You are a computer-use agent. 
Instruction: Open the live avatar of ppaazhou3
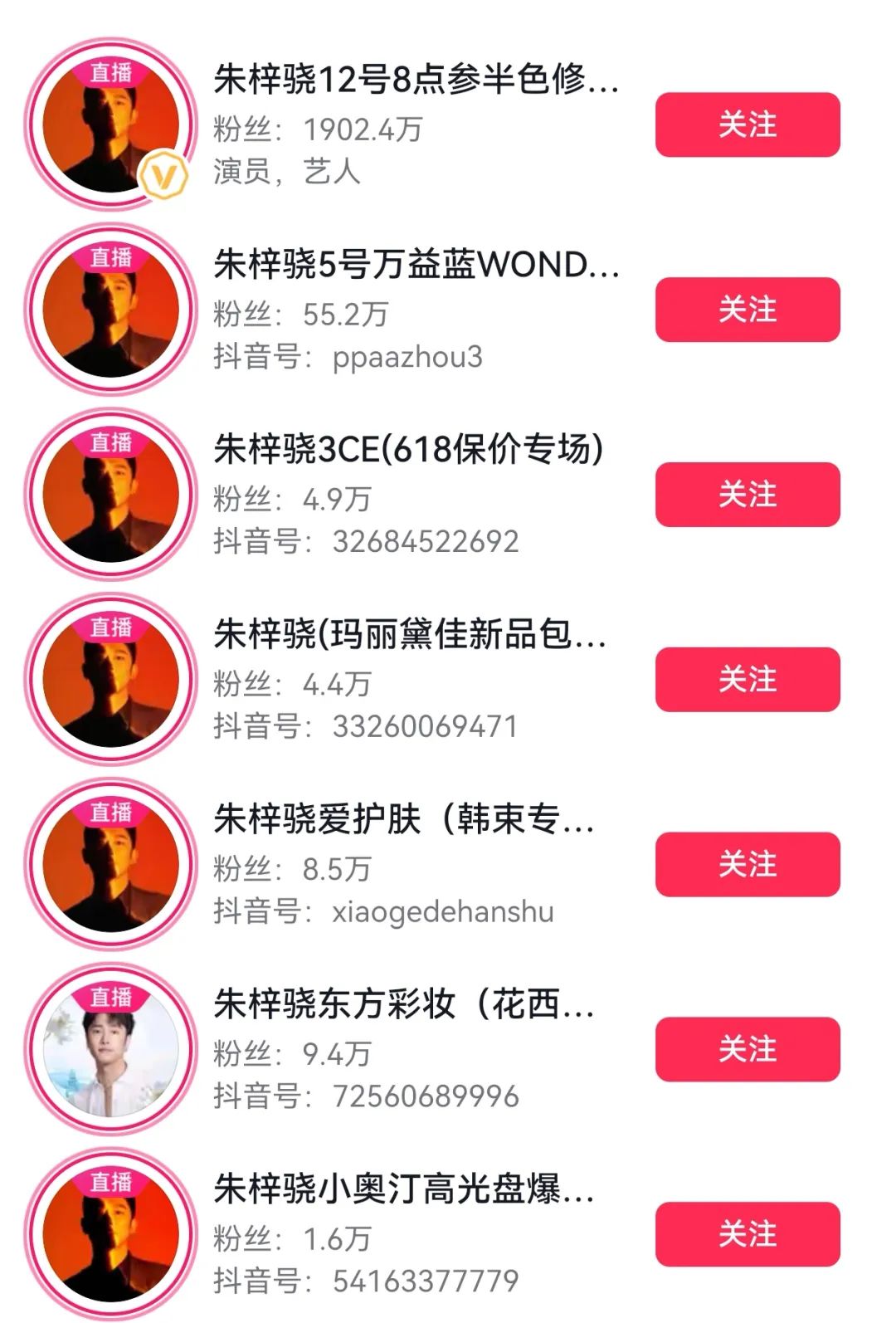[x=110, y=310]
